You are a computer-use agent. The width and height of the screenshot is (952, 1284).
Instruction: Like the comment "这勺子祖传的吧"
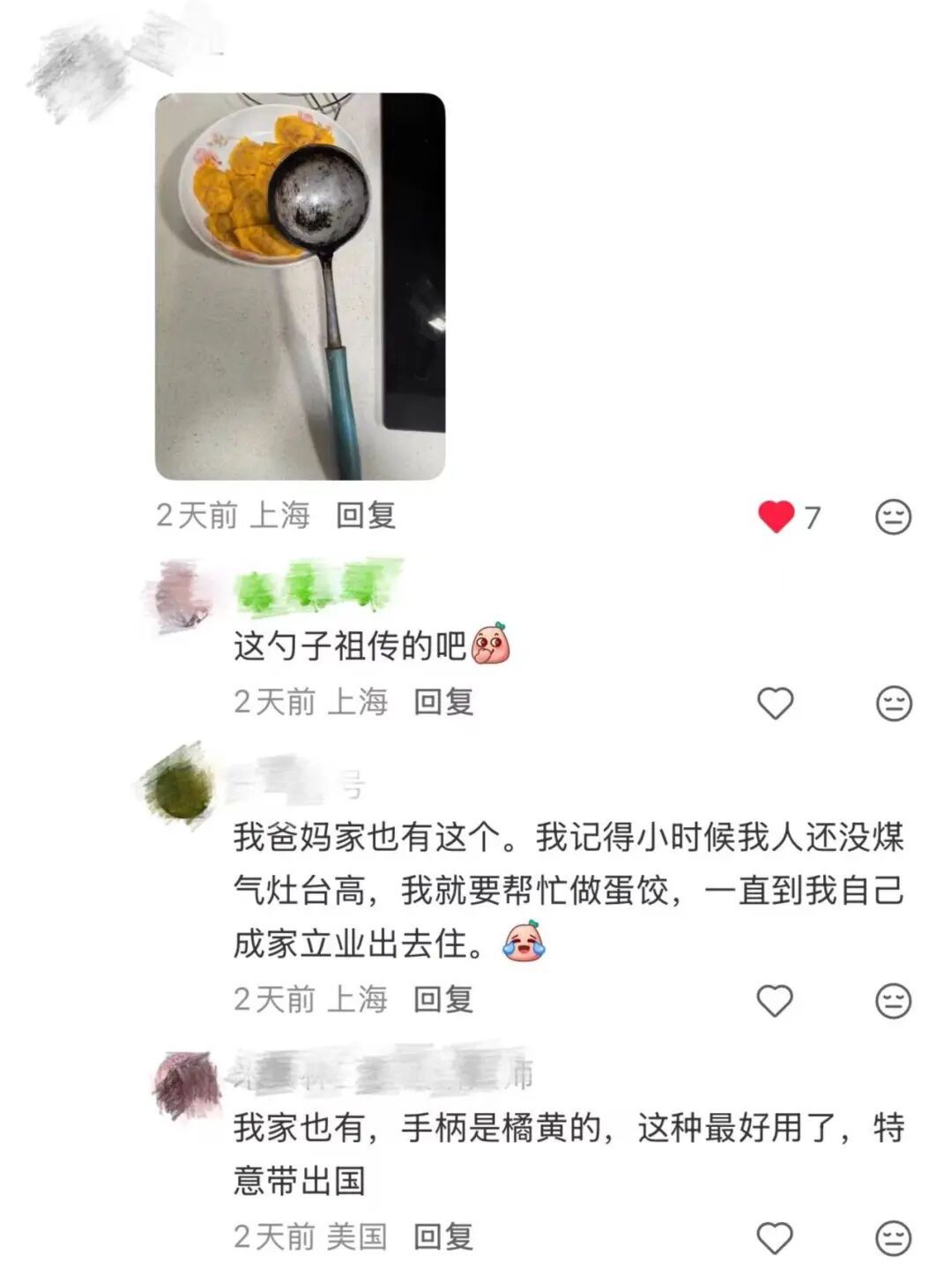pos(776,703)
